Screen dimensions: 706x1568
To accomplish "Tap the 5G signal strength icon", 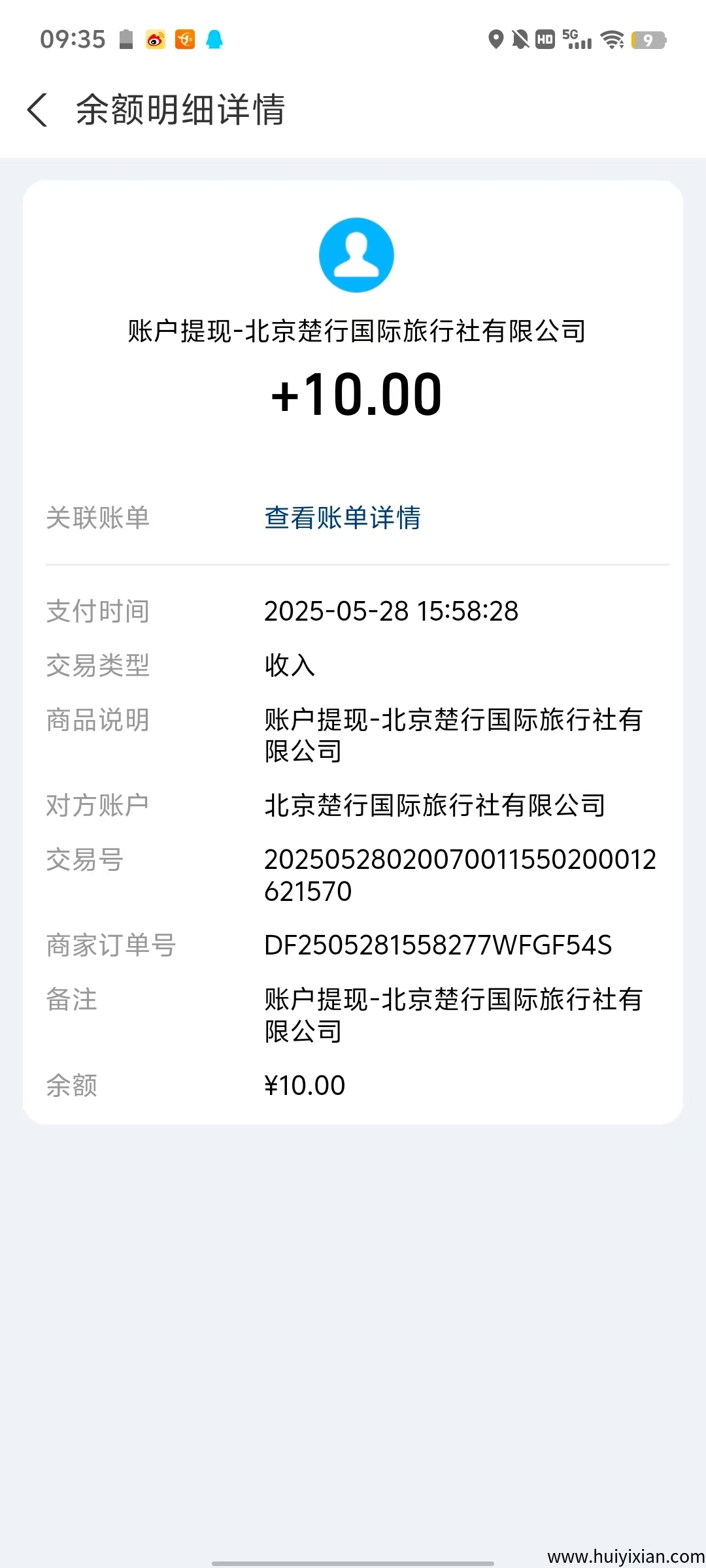I will (575, 39).
